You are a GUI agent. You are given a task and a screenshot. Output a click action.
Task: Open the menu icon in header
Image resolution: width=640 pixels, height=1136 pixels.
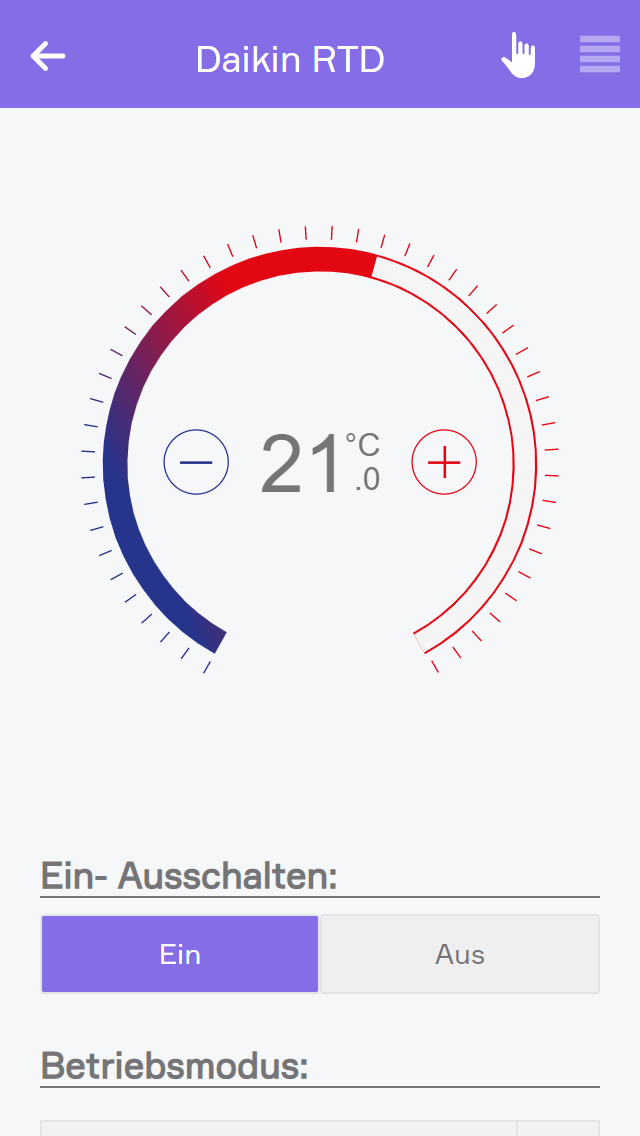point(599,55)
